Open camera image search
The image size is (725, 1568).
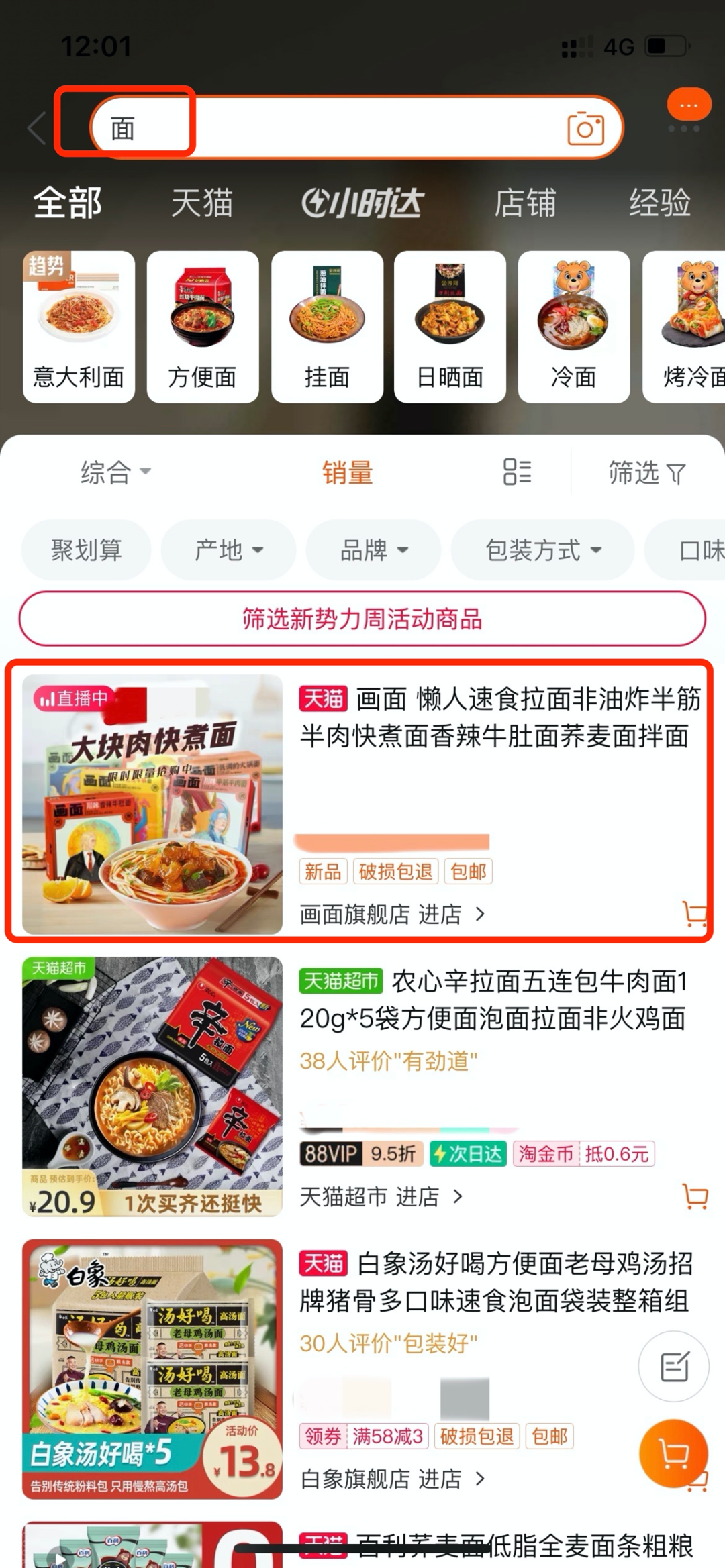585,128
